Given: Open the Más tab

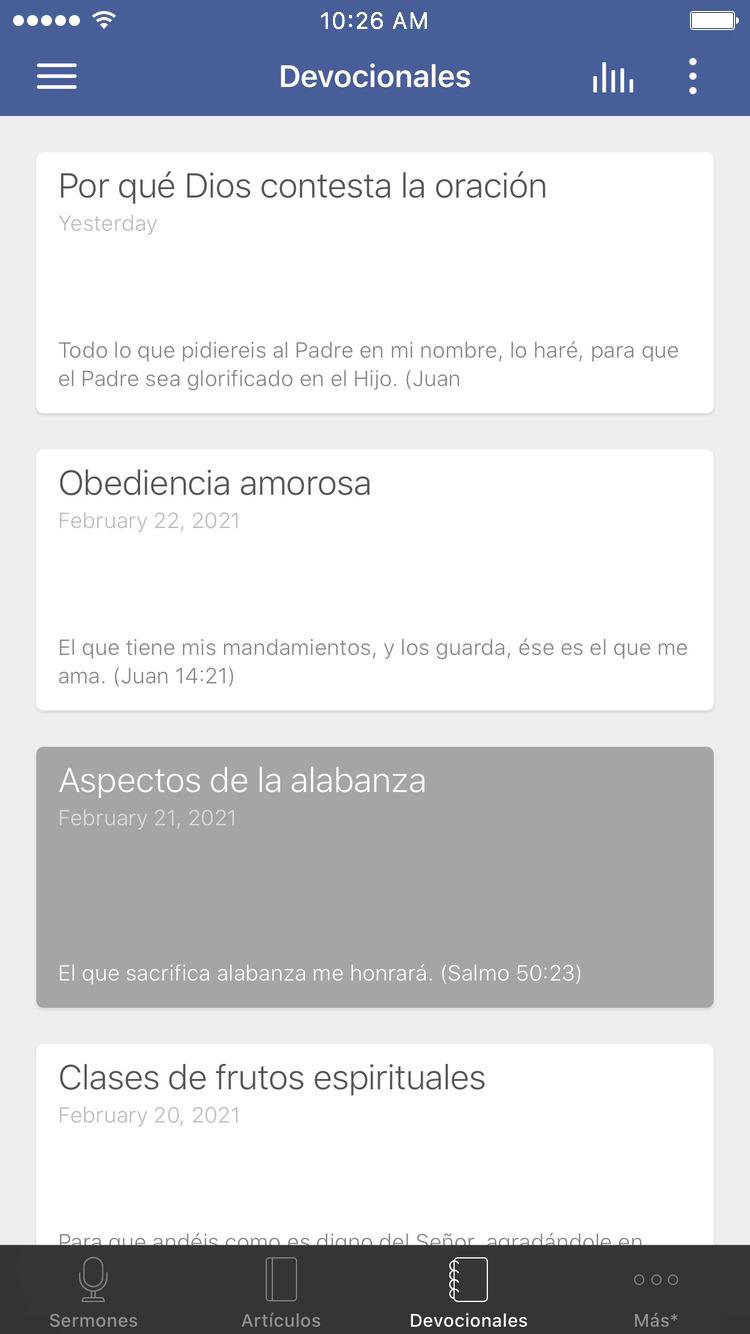Looking at the screenshot, I should (656, 1292).
